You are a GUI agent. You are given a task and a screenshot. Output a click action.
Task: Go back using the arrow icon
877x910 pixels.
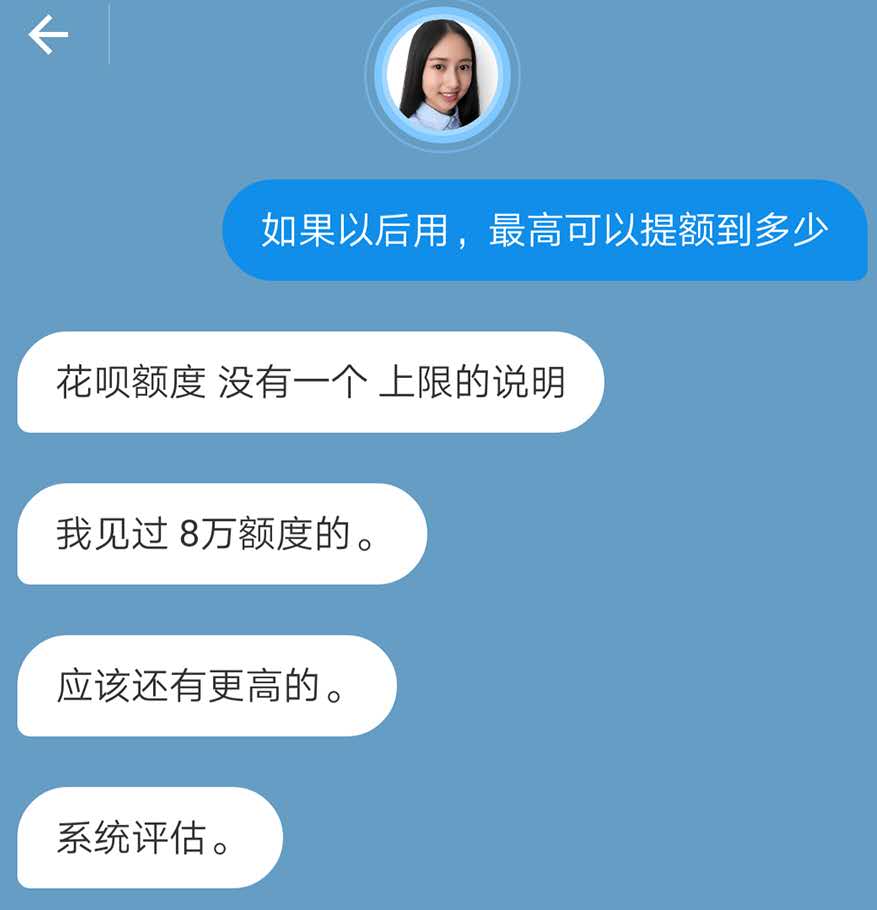[x=48, y=35]
